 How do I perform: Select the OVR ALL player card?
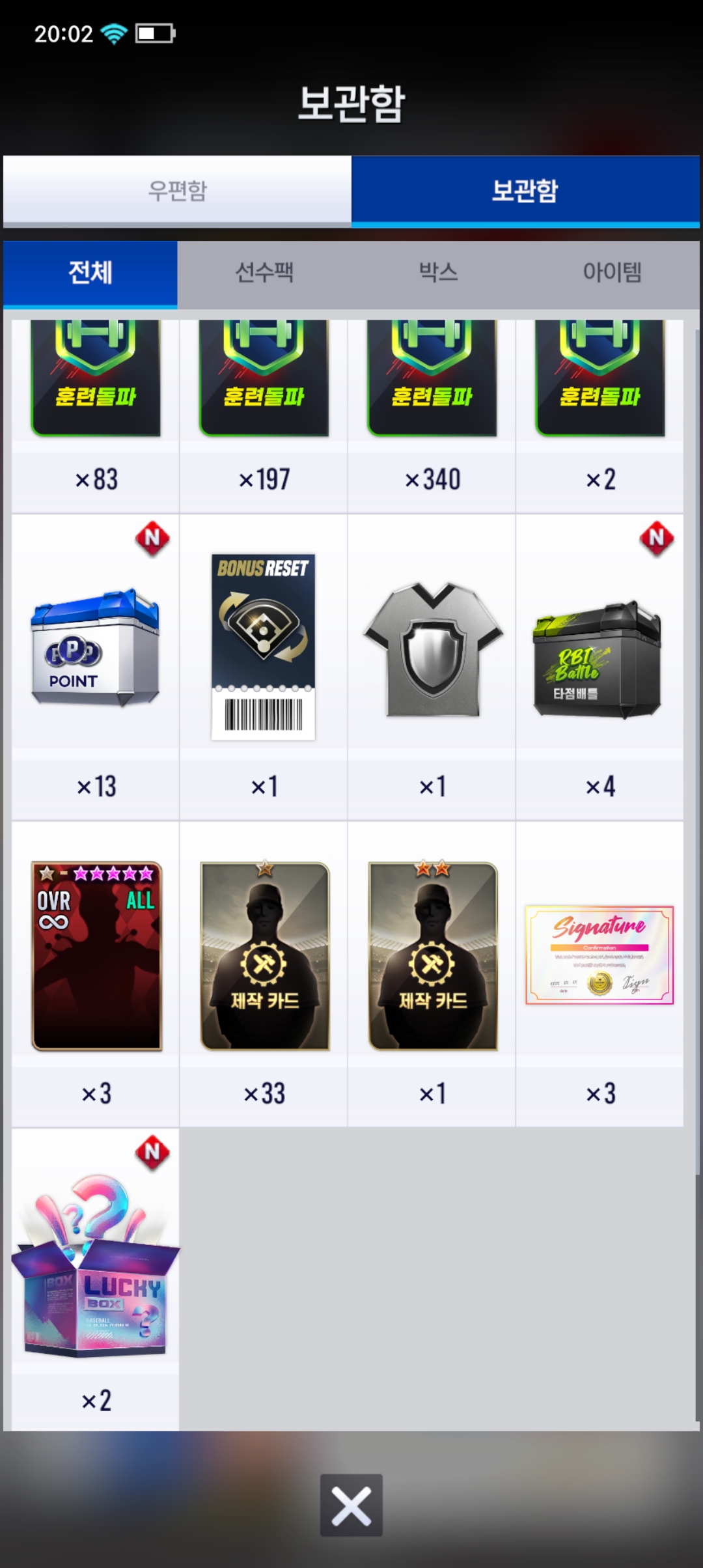click(x=96, y=955)
